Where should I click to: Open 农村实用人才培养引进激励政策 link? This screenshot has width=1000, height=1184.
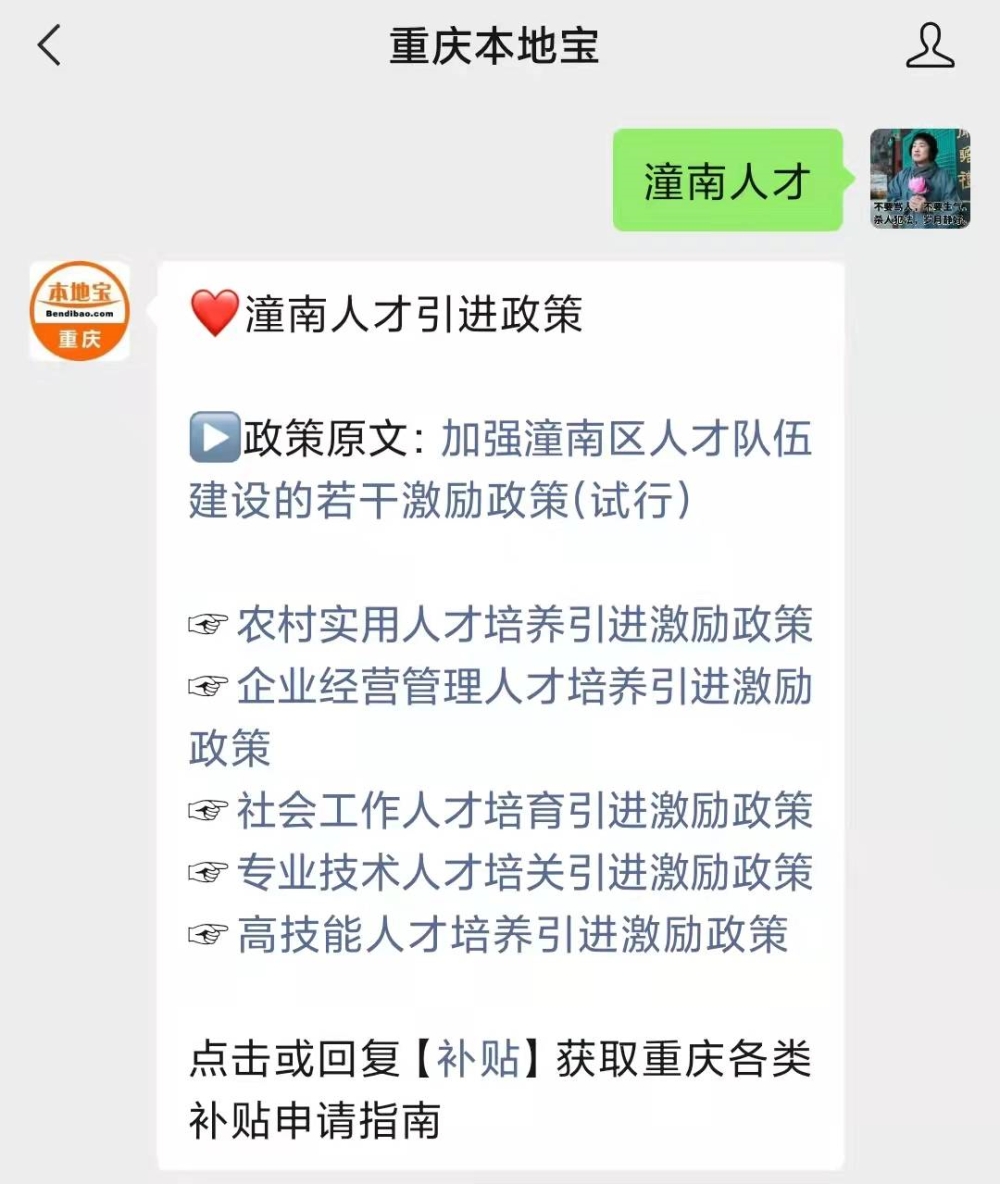tap(524, 624)
